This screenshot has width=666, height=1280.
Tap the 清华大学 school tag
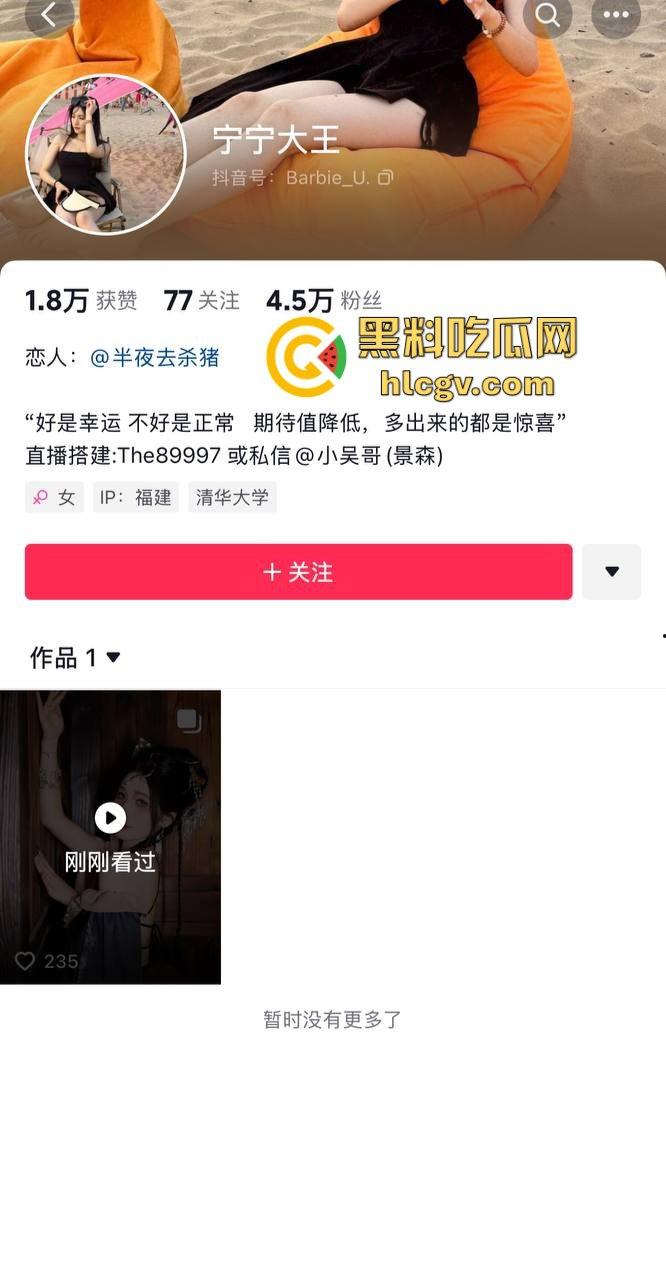point(232,497)
